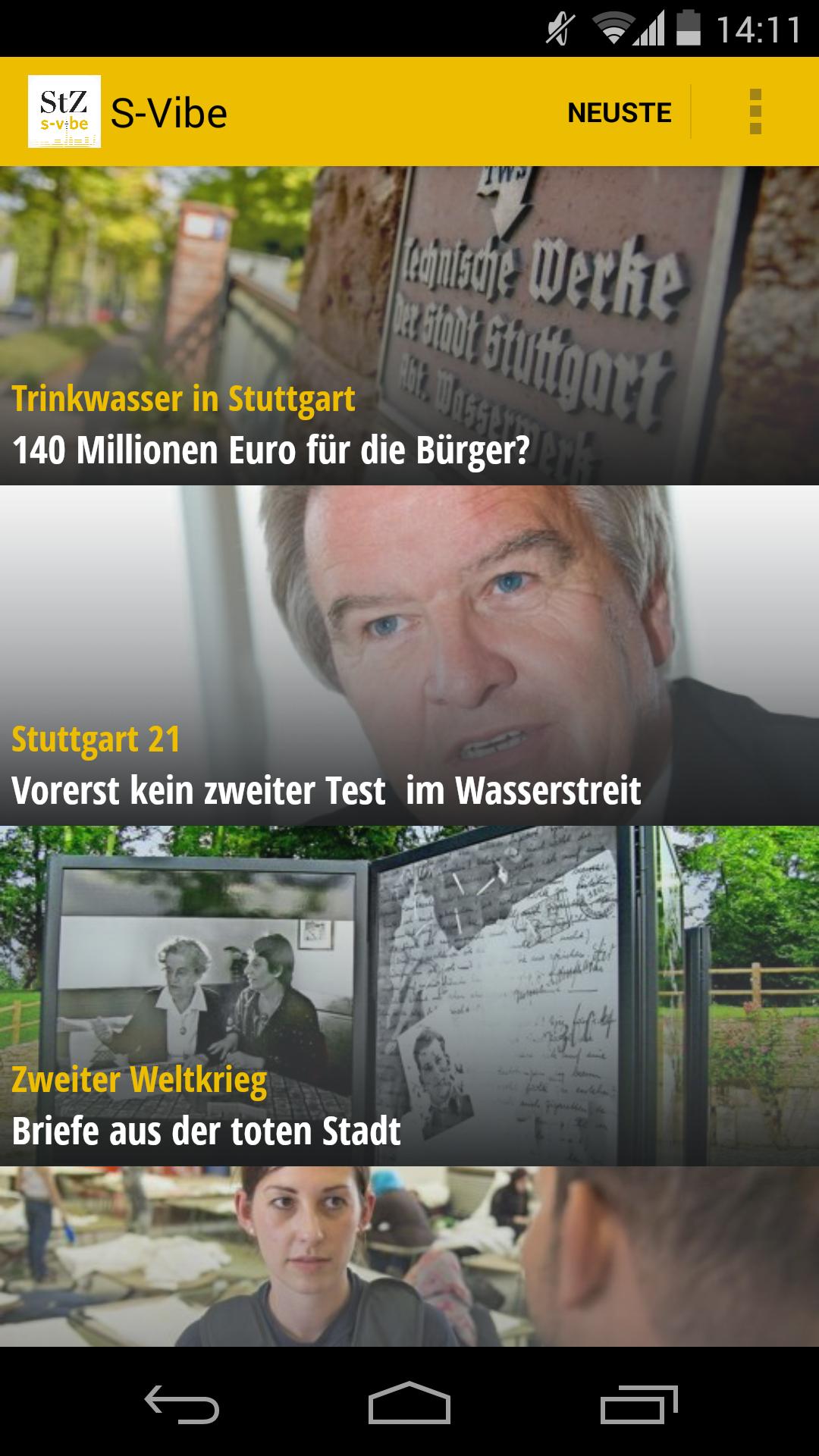
Task: Open the overflow menu
Action: pyautogui.click(x=755, y=111)
